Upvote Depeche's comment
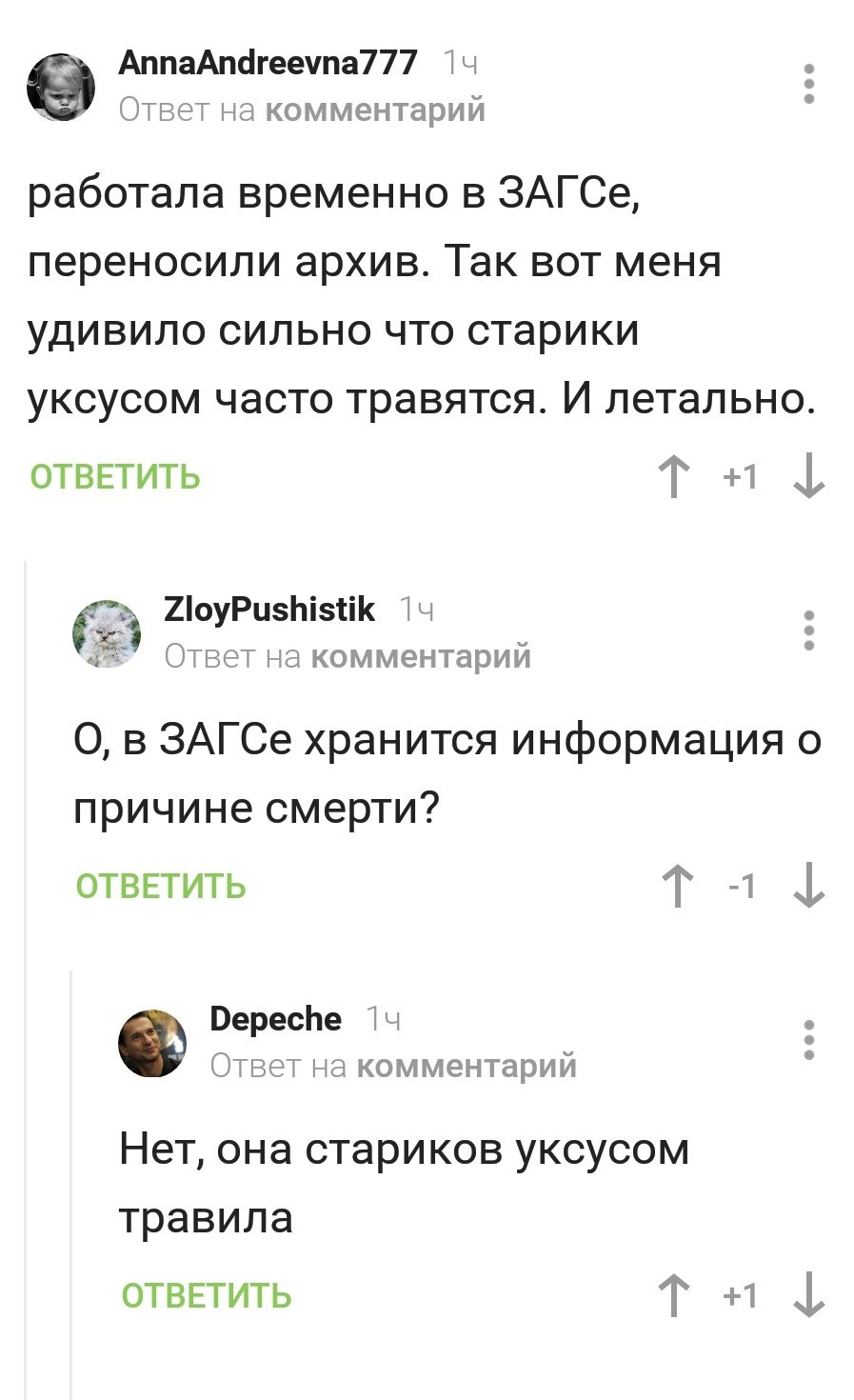The height and width of the screenshot is (1400, 854). [674, 1295]
